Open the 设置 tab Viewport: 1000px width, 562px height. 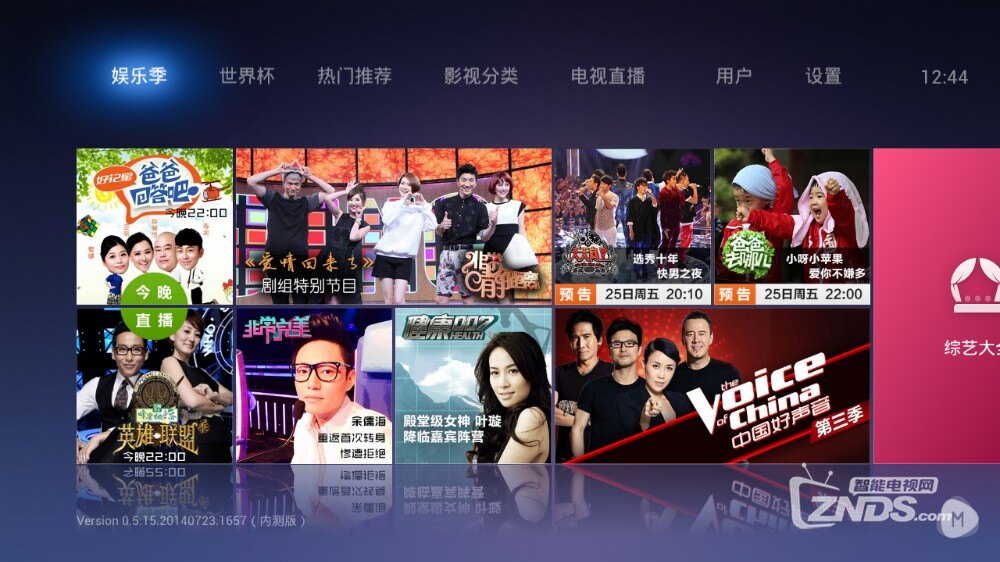[823, 76]
